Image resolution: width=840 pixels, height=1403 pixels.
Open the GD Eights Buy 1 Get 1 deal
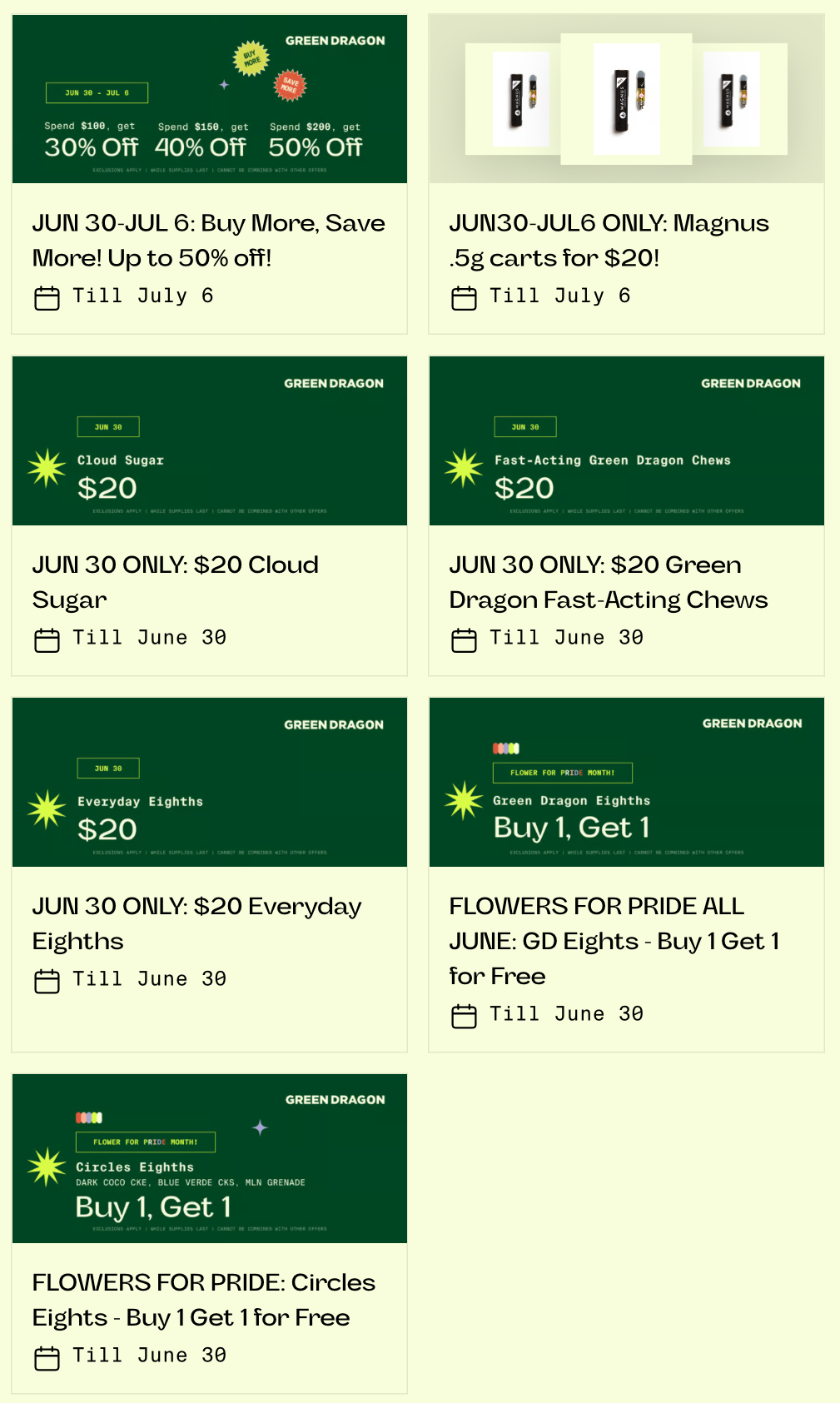pos(626,874)
